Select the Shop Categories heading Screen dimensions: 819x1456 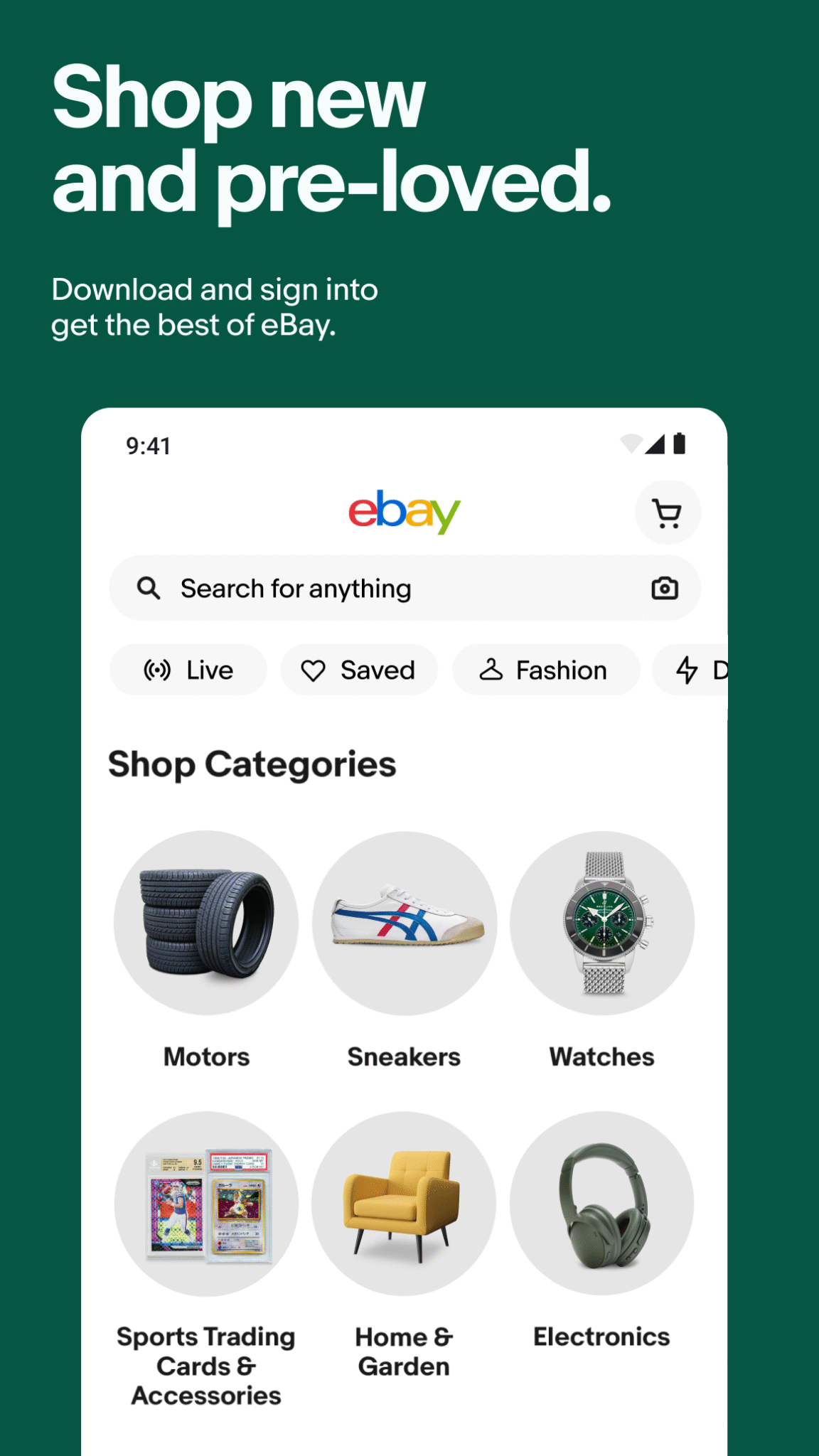coord(252,765)
